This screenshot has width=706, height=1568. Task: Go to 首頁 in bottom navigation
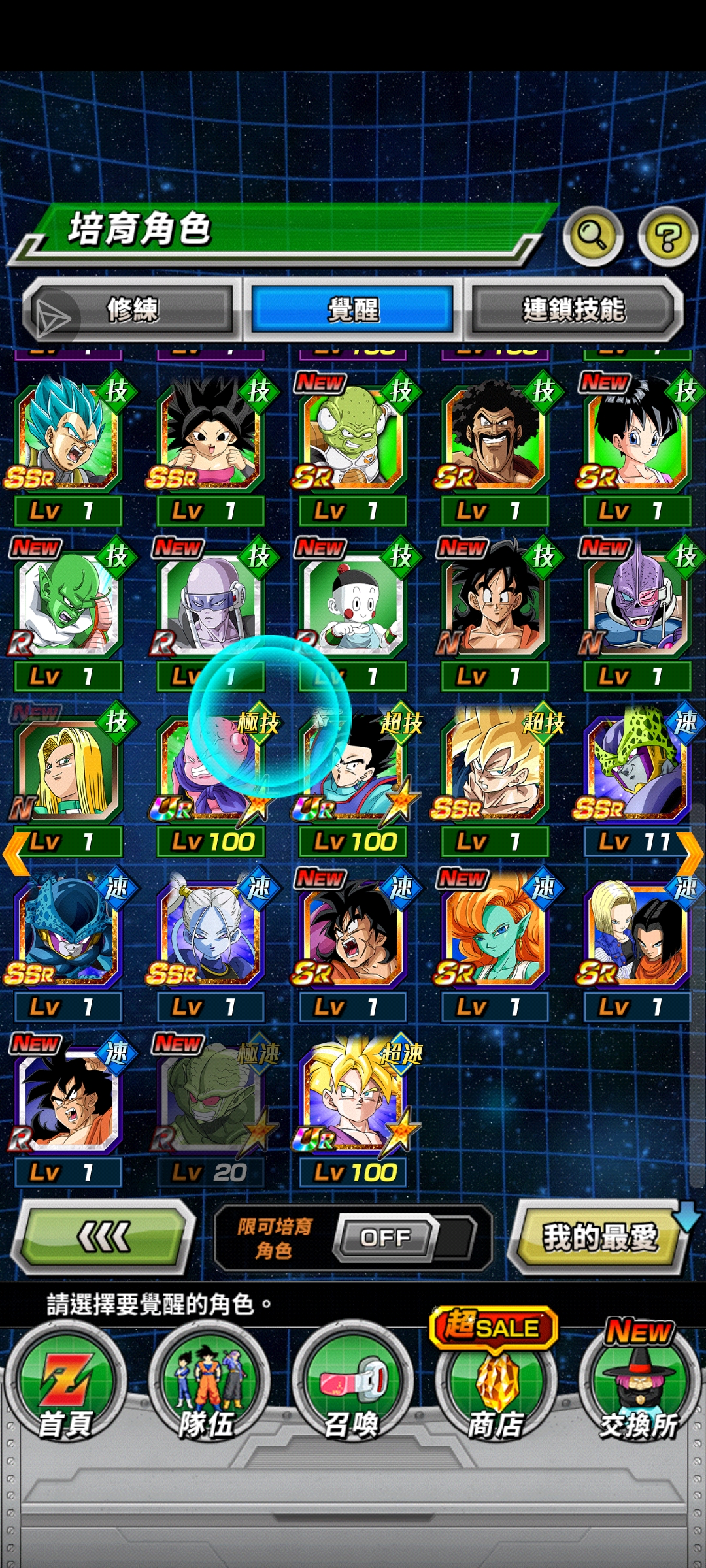[x=65, y=1385]
